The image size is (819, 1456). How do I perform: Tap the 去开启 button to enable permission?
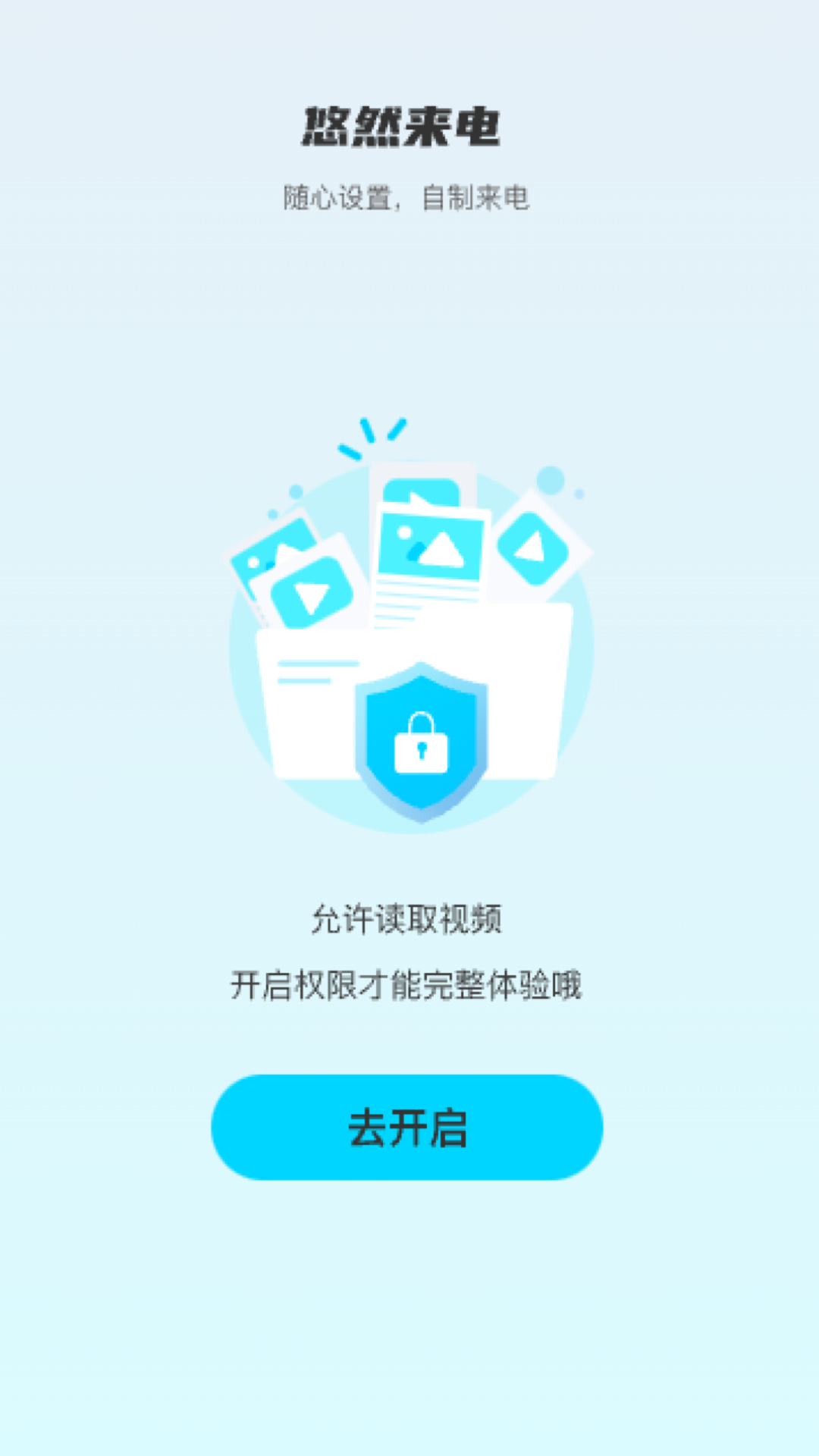(407, 1127)
